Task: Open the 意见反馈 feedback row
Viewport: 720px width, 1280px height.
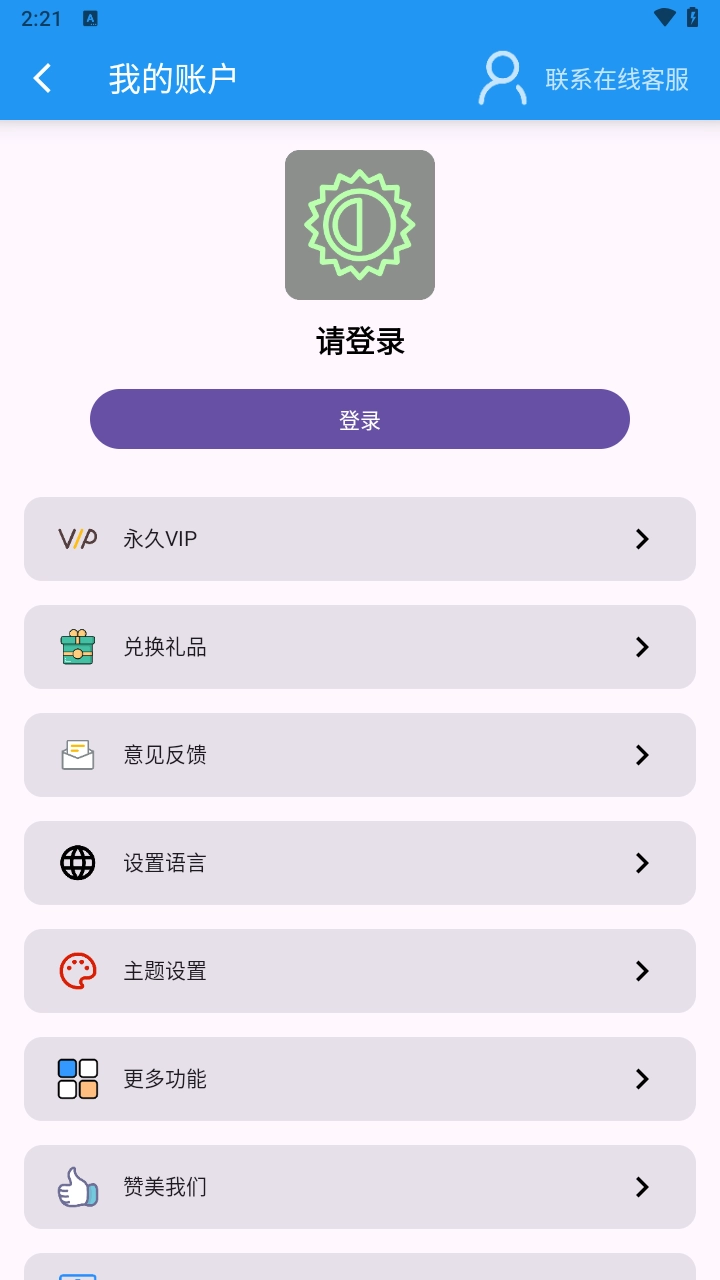Action: (x=360, y=755)
